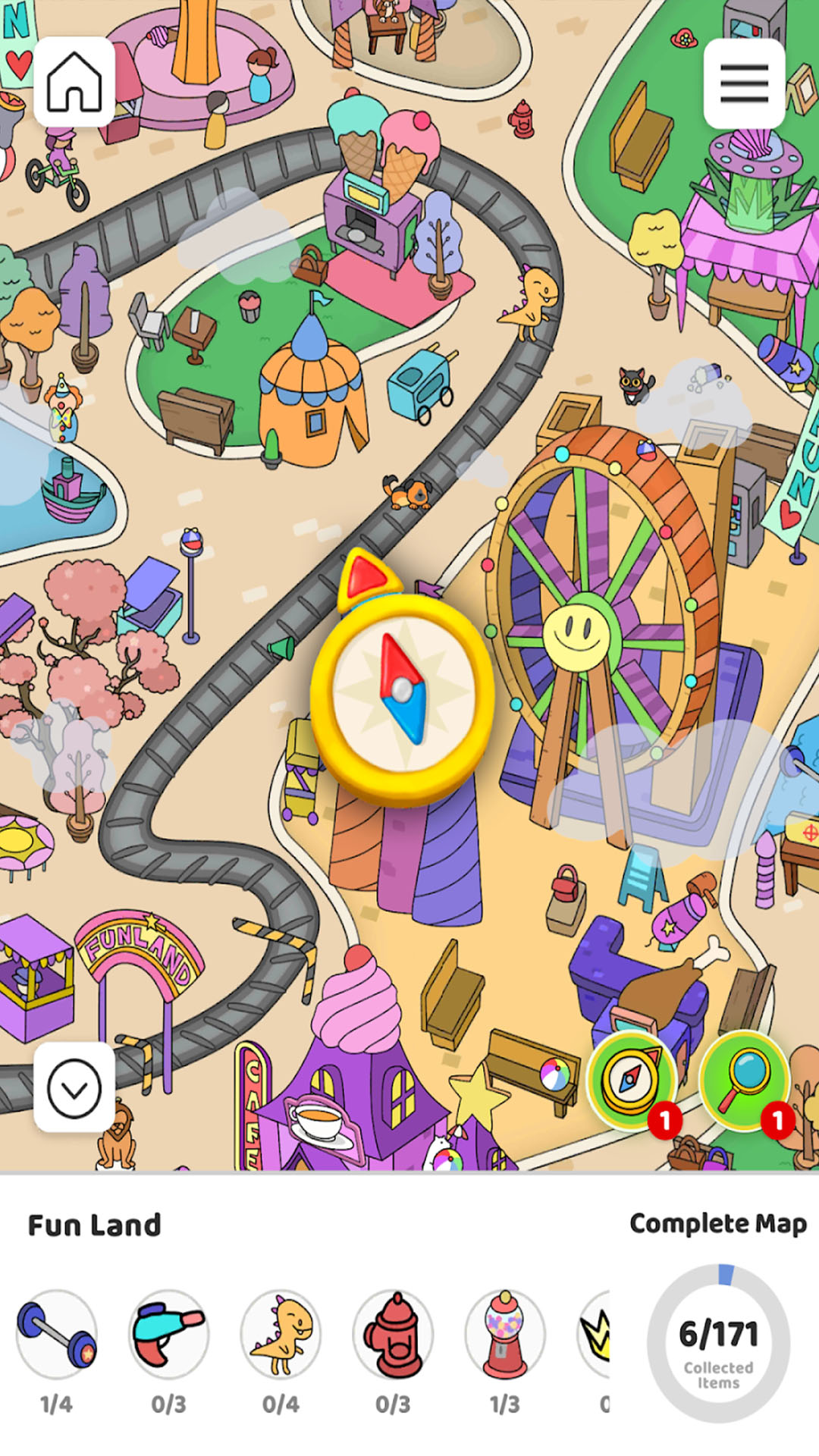Use the green compass hint button
Image resolution: width=819 pixels, height=1456 pixels.
pos(631,1079)
